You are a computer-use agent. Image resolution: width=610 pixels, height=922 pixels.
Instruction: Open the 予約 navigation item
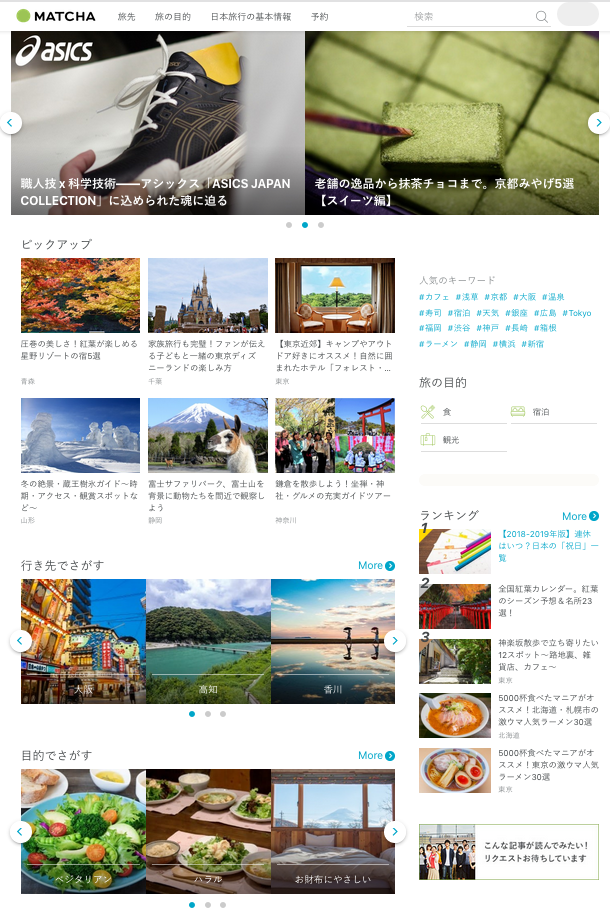319,17
